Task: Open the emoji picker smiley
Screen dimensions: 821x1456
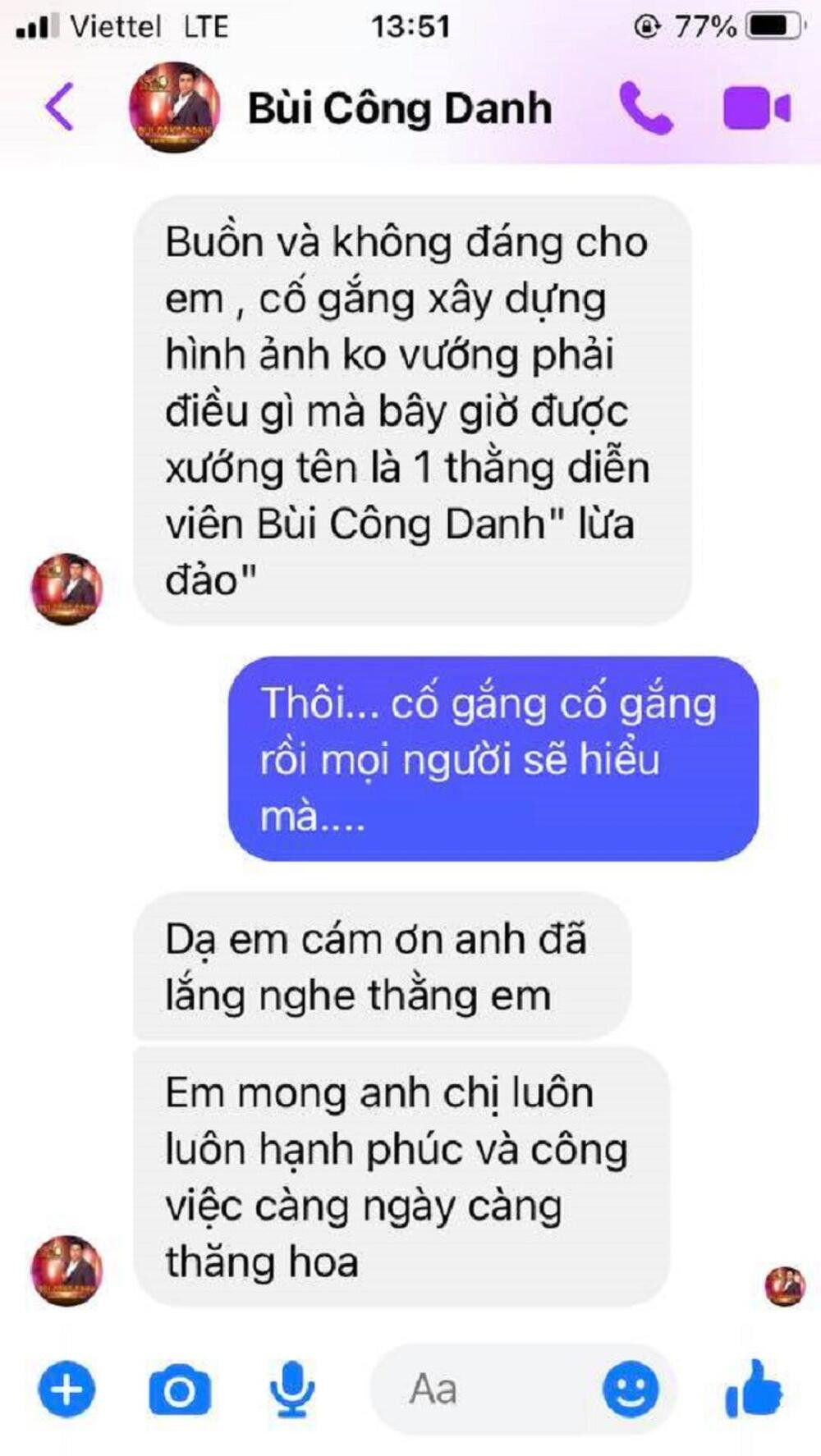Action: [x=631, y=1390]
